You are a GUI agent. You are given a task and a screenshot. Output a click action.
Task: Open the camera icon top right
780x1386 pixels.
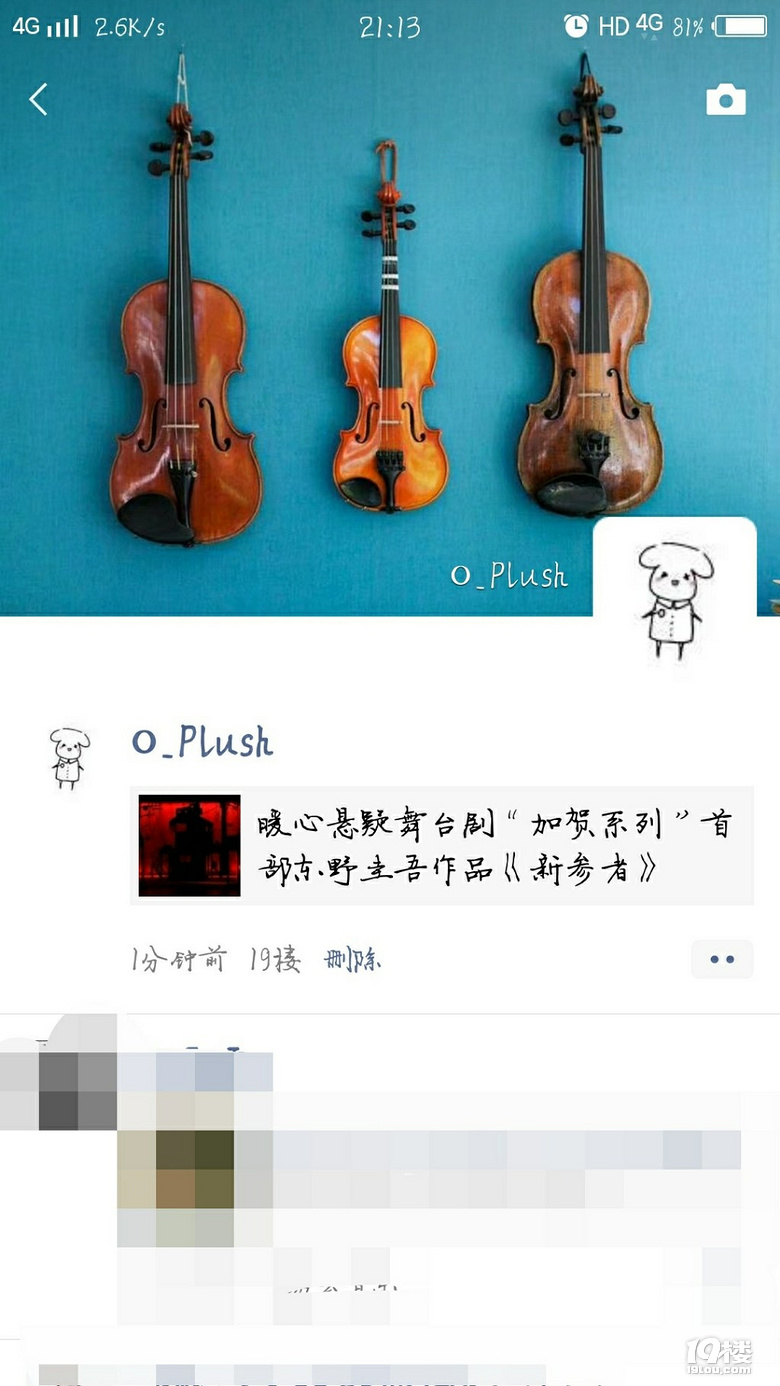pyautogui.click(x=725, y=99)
